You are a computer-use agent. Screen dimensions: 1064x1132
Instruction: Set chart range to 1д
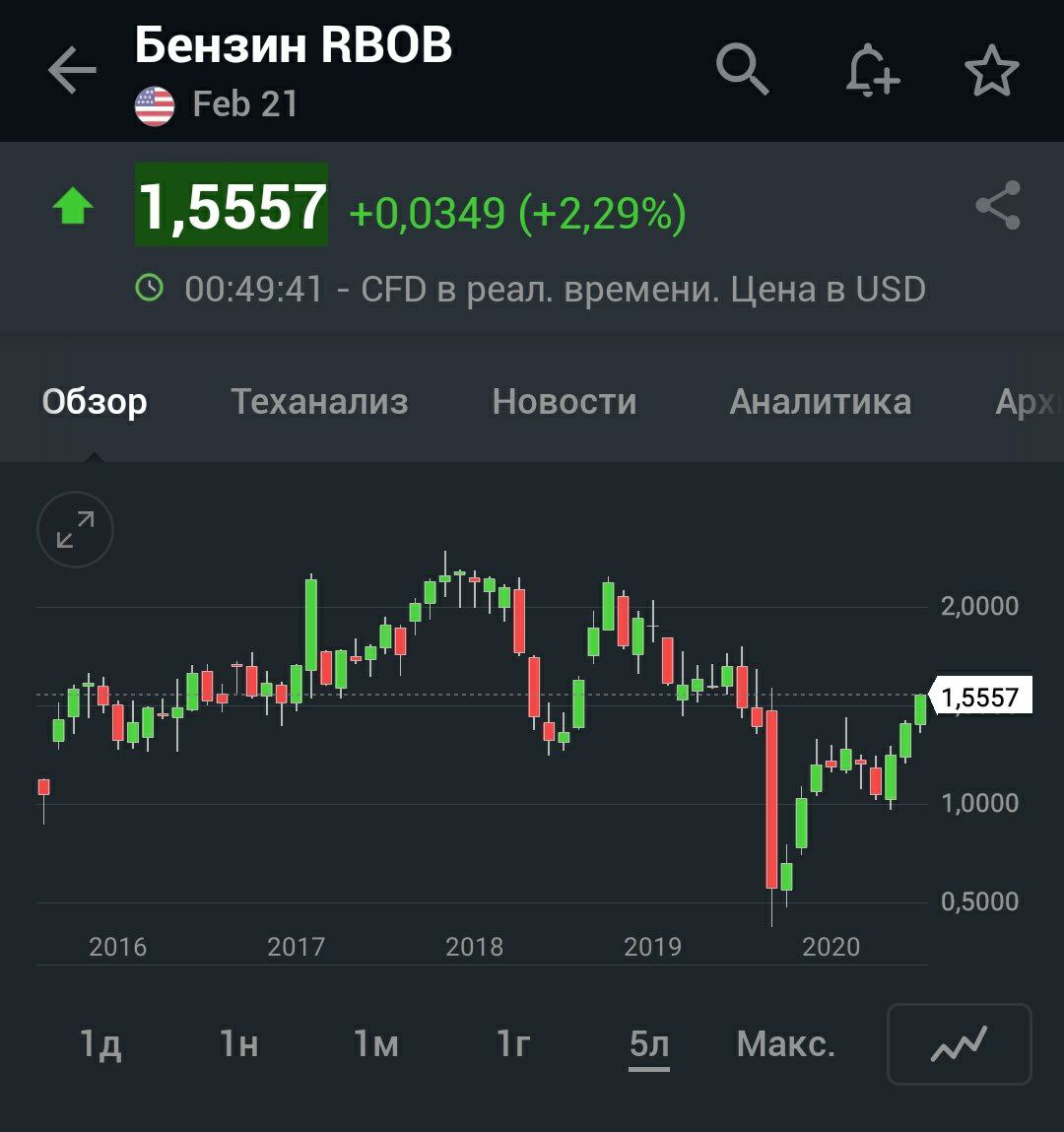[x=100, y=1043]
